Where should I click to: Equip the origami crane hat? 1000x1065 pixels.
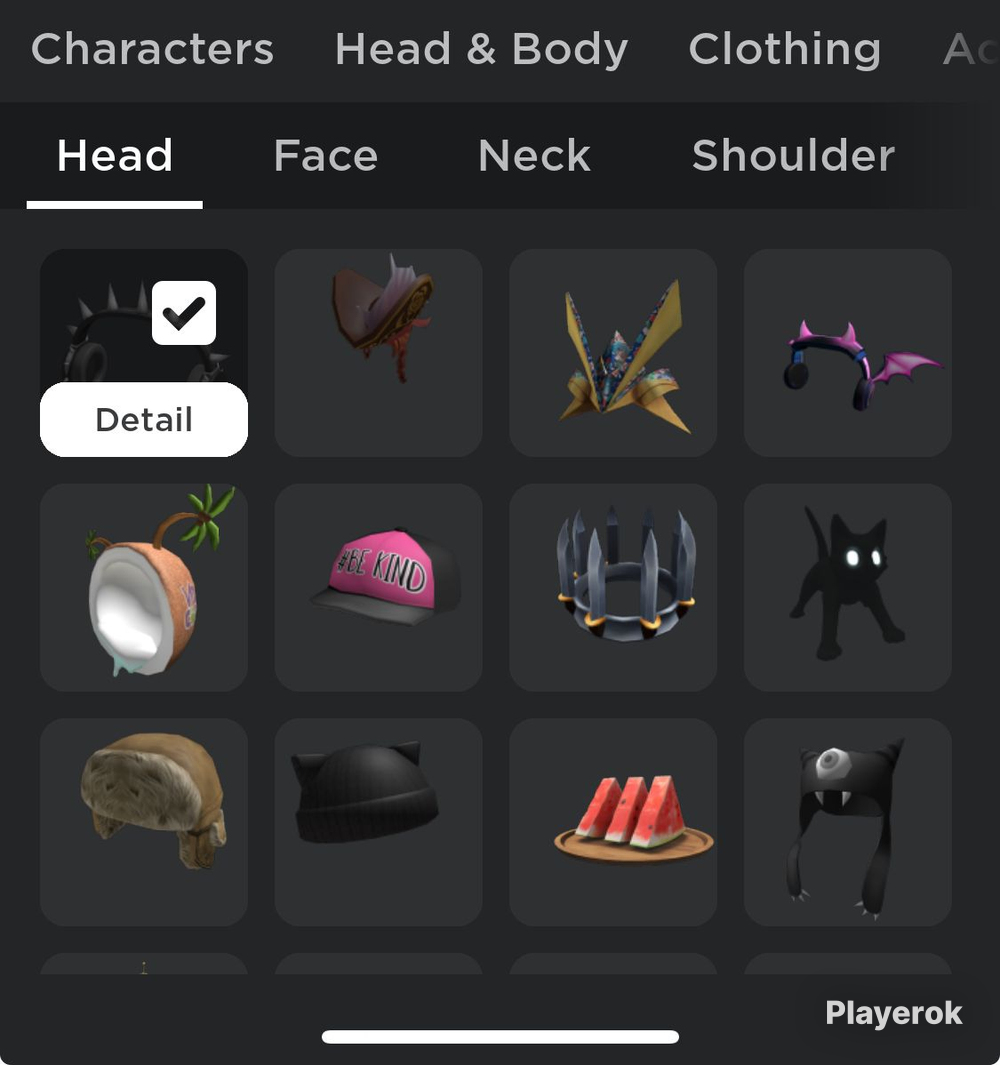pos(613,353)
